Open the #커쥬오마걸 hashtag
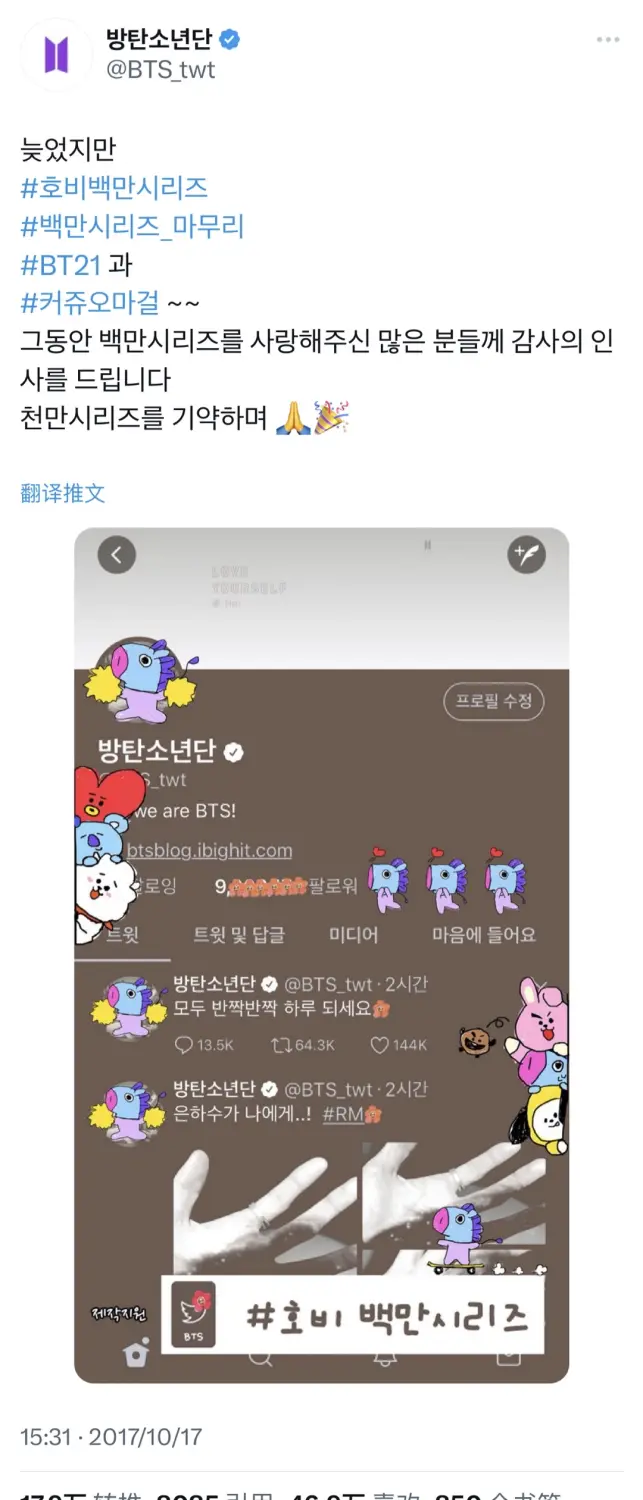This screenshot has height=1500, width=643. pyautogui.click(x=90, y=303)
